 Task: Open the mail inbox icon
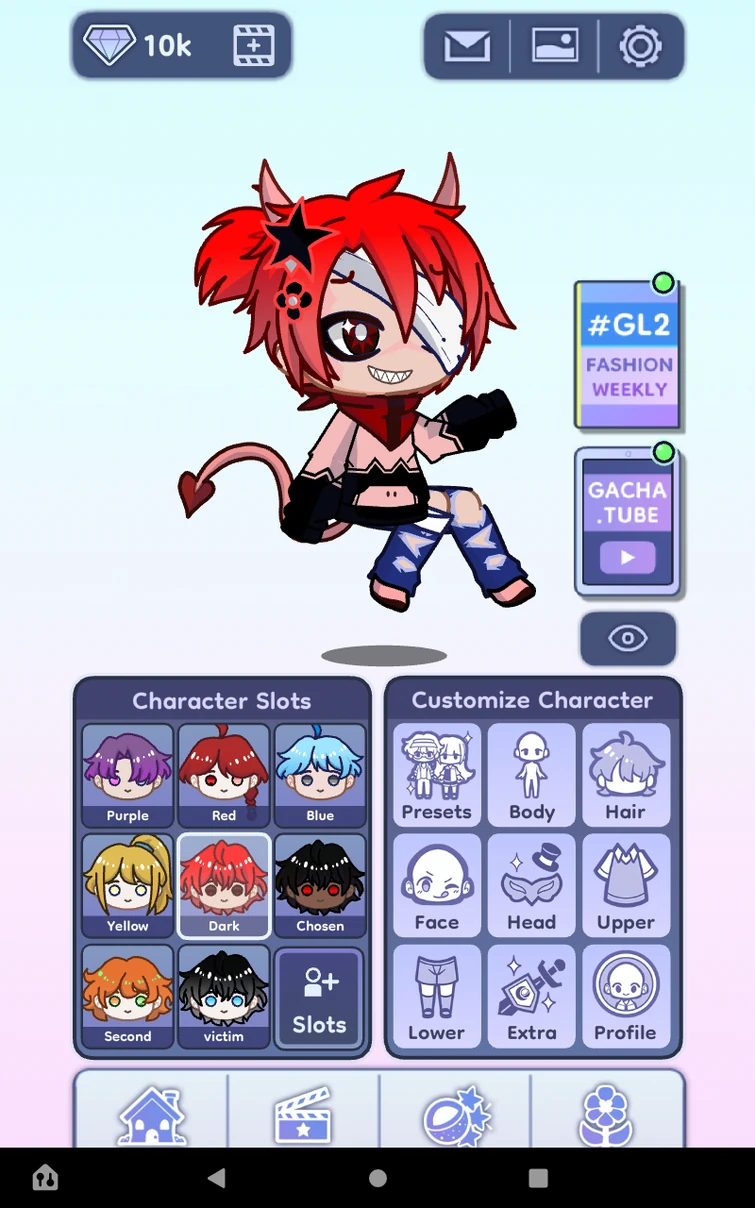click(x=465, y=44)
